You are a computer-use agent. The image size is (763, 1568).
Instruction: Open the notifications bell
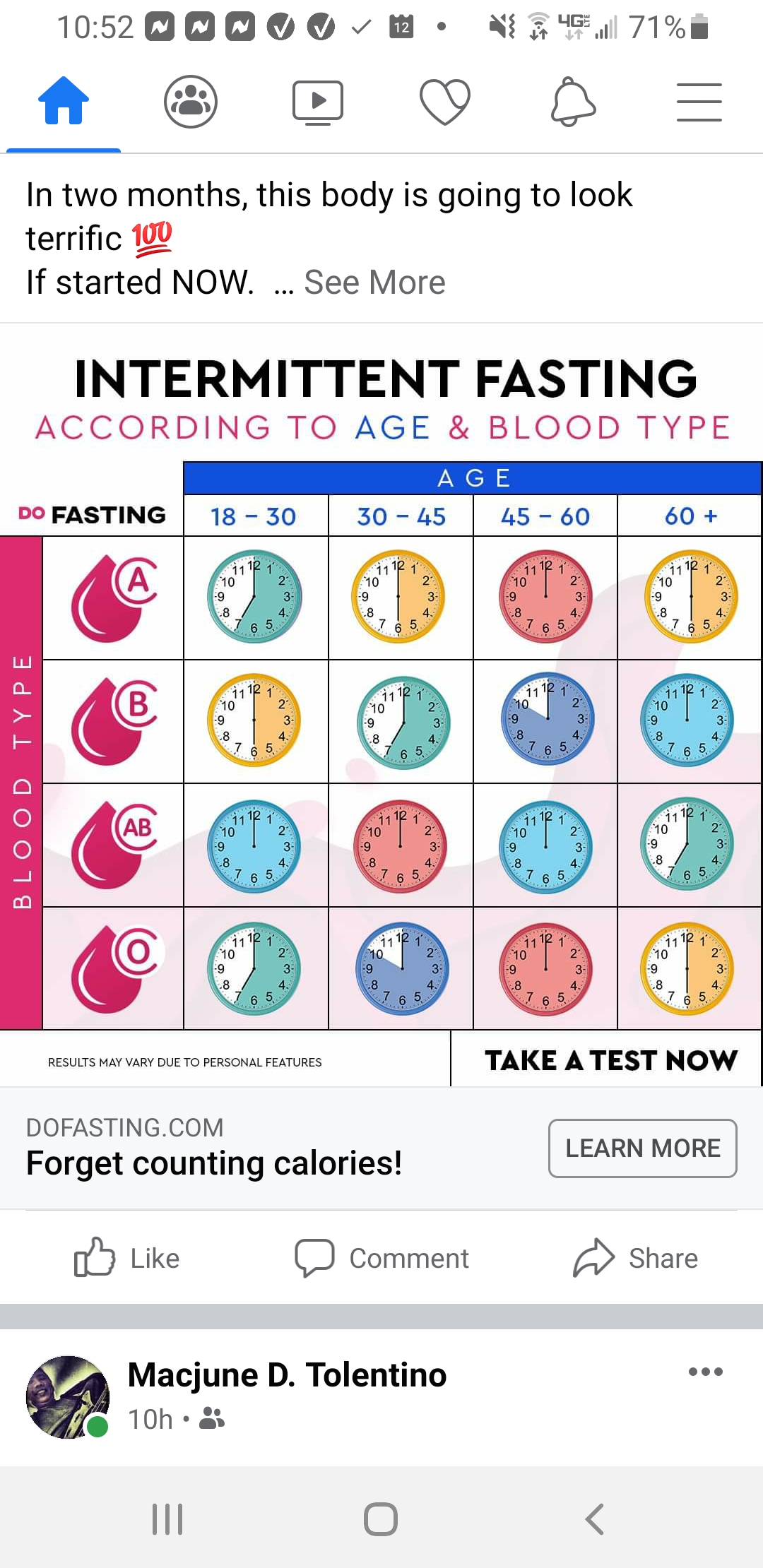573,102
